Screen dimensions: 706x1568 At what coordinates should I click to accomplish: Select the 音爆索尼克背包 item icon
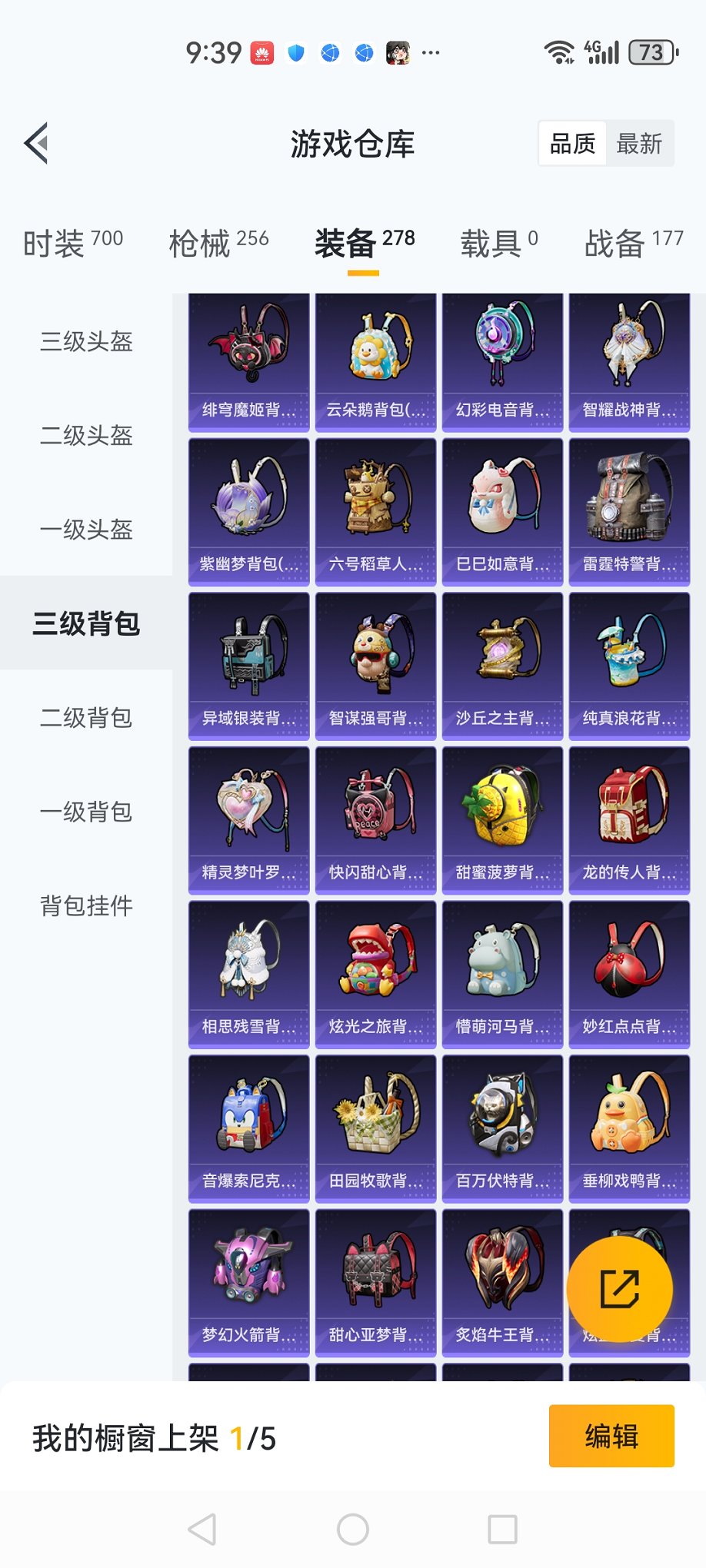tap(248, 1115)
